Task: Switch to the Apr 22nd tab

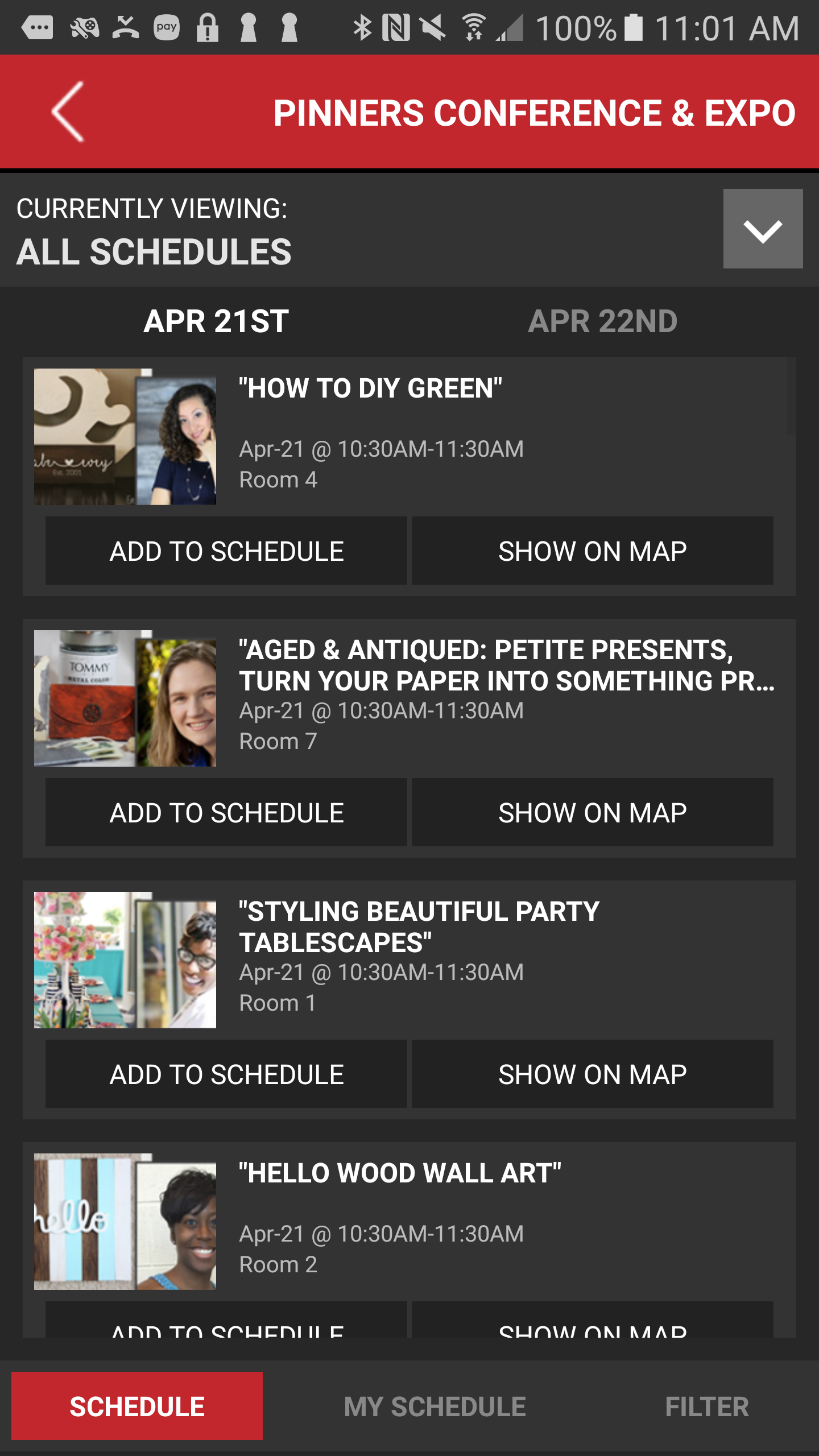Action: click(x=602, y=321)
